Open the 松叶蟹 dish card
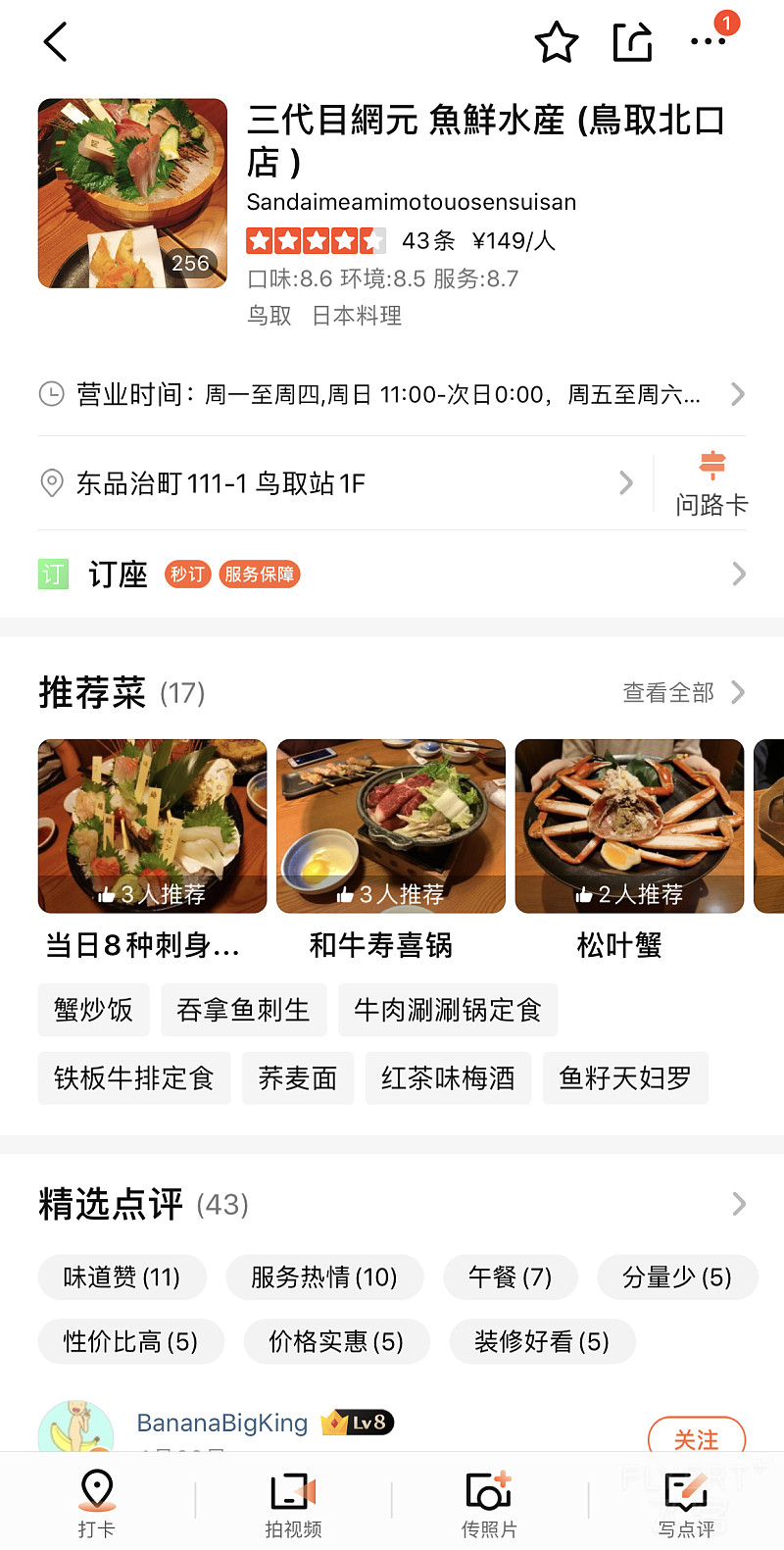784x1550 pixels. click(629, 826)
